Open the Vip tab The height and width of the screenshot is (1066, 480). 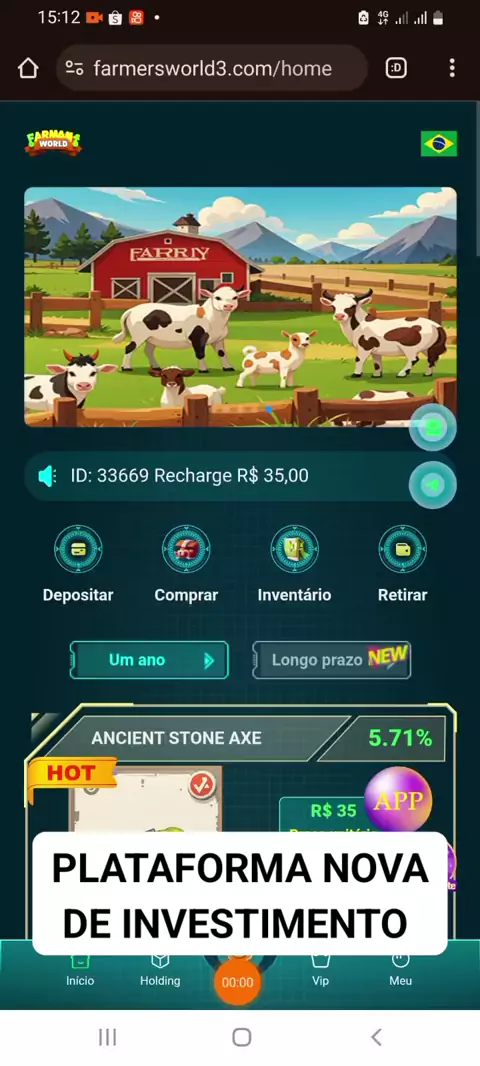pos(320,972)
